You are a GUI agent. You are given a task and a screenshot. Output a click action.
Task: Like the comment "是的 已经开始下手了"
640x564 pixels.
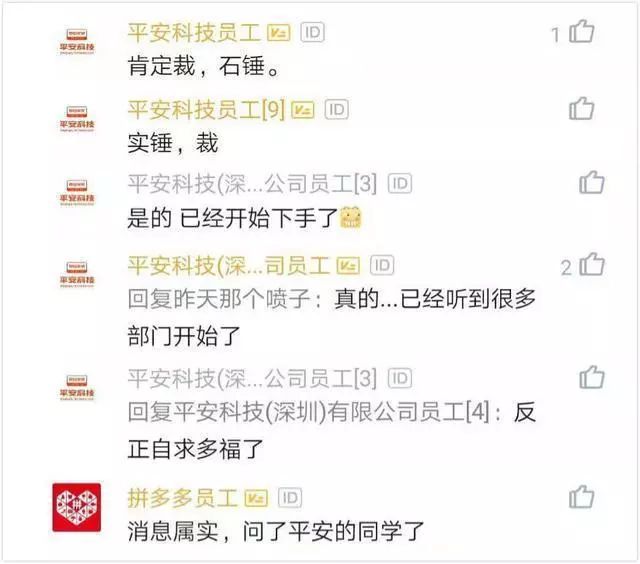(x=592, y=183)
